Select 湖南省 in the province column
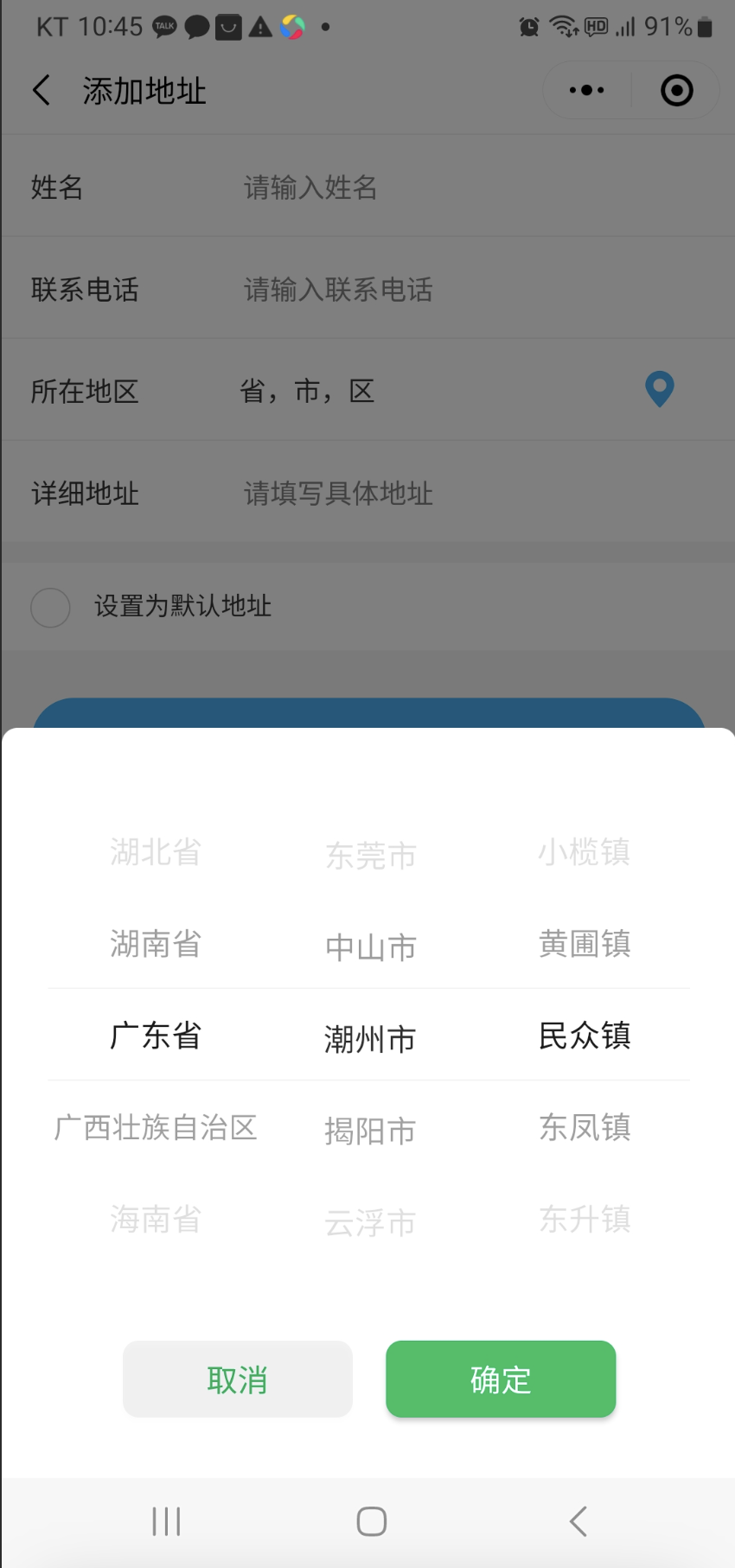Image resolution: width=735 pixels, height=1568 pixels. 156,943
